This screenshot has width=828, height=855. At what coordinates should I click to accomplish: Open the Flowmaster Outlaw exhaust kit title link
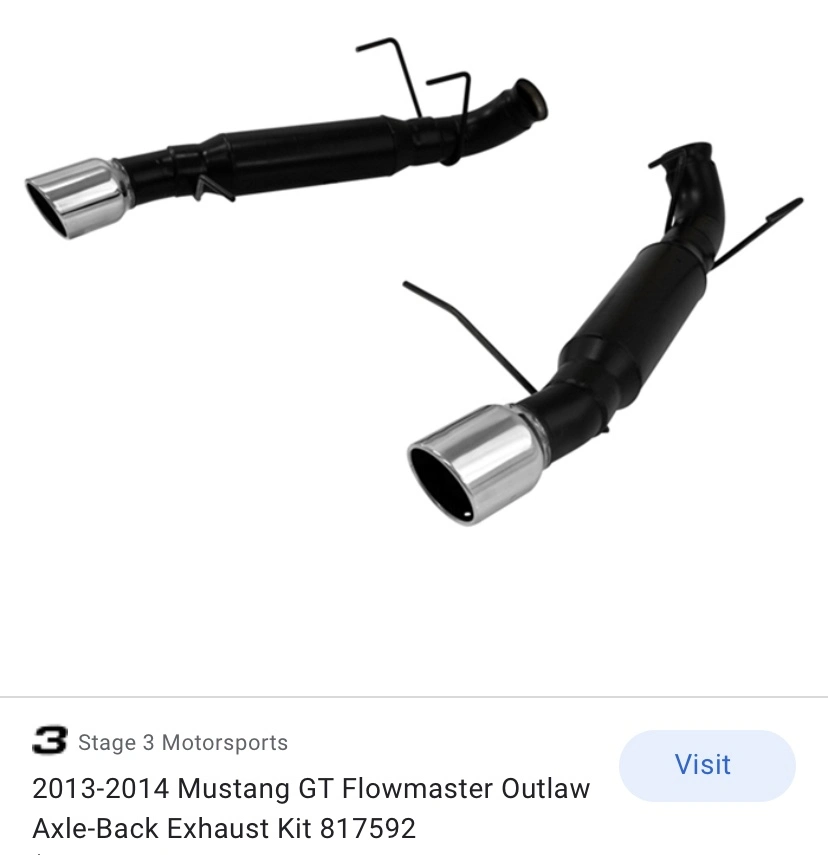[311, 808]
